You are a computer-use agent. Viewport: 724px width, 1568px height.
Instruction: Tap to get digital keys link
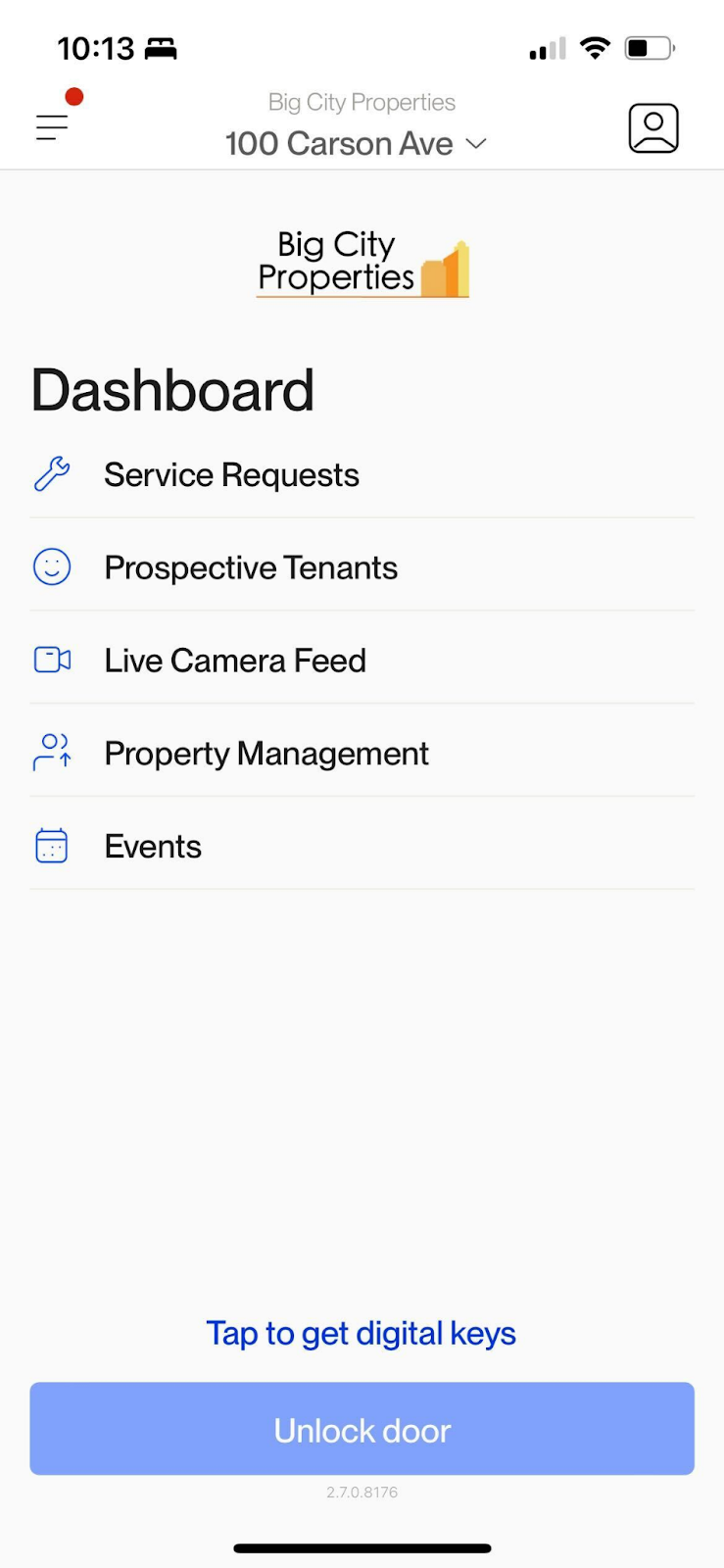[x=361, y=1334]
